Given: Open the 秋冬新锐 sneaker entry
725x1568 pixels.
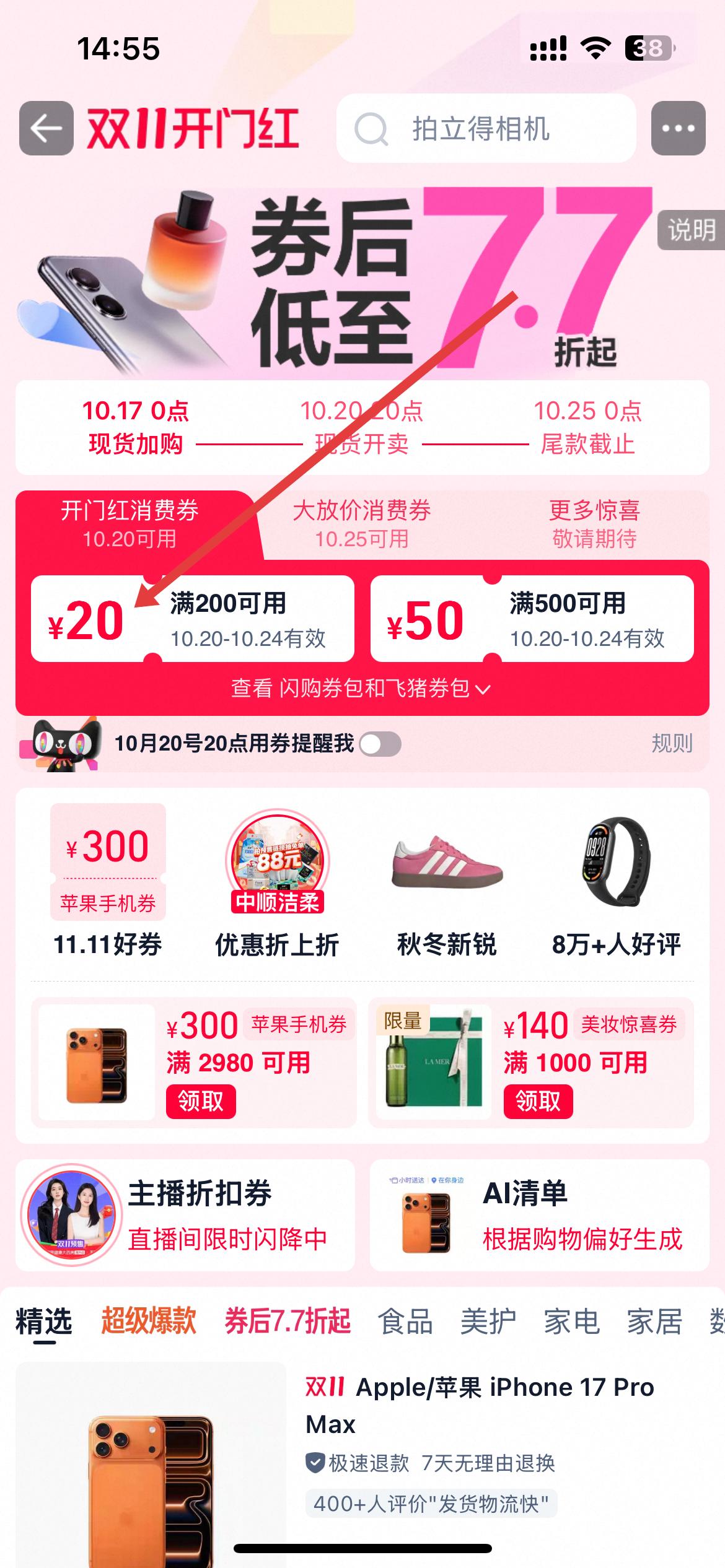Looking at the screenshot, I should point(447,881).
